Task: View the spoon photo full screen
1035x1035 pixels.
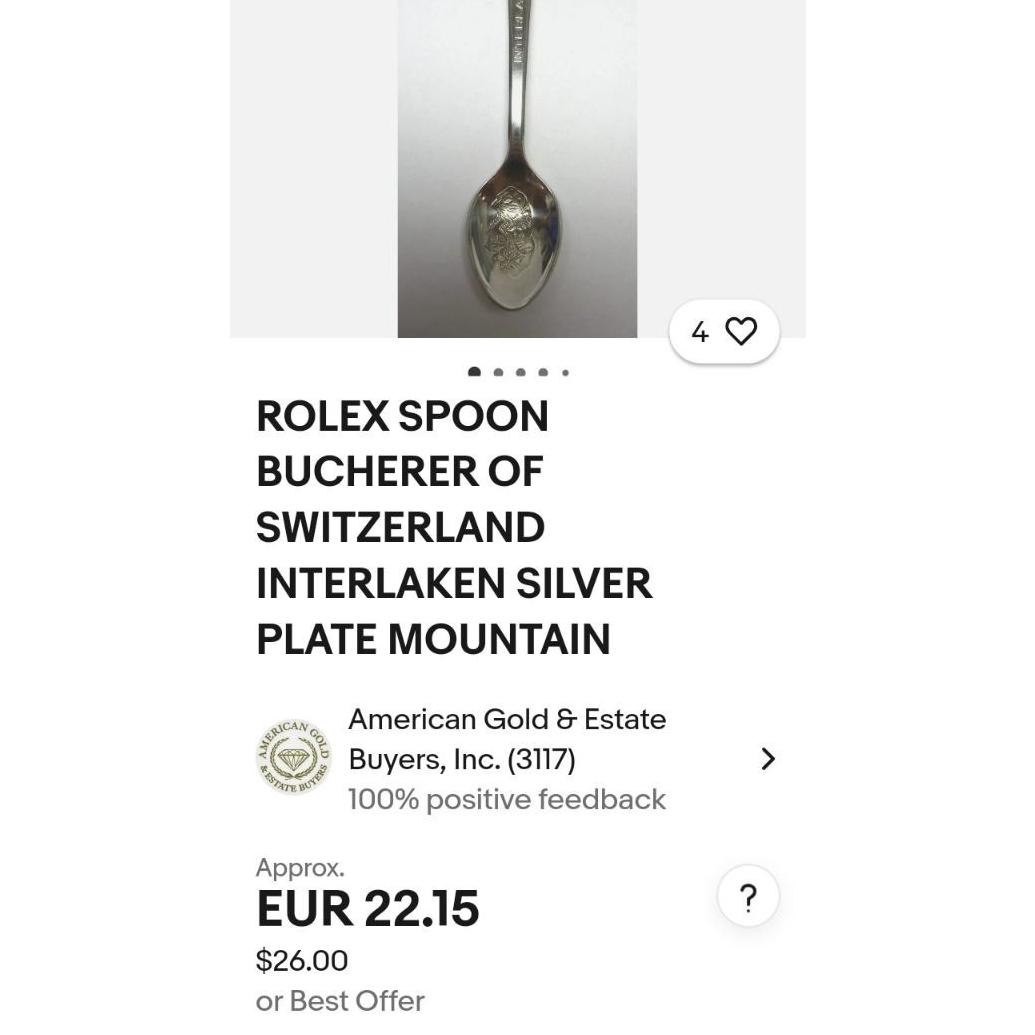Action: [517, 170]
